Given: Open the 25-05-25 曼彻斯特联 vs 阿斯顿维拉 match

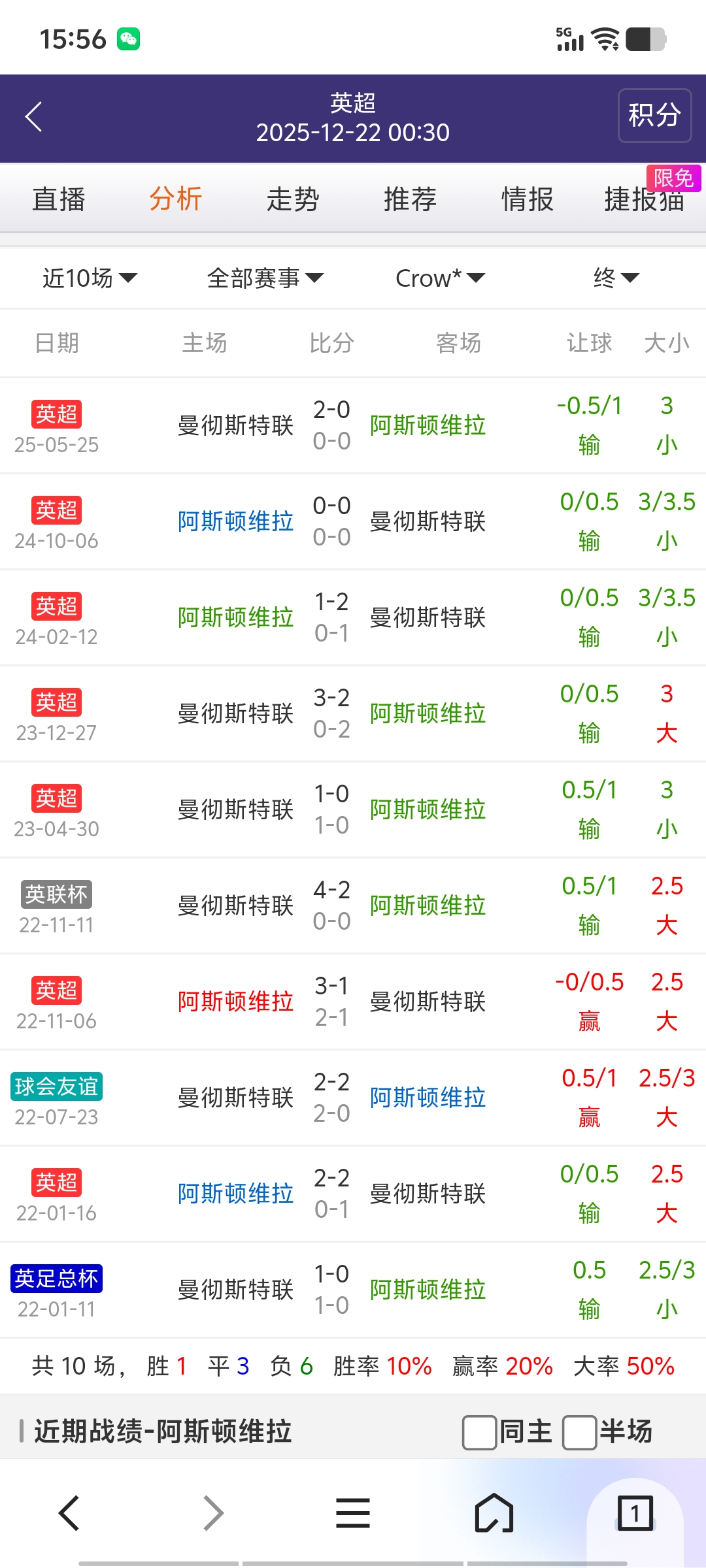Looking at the screenshot, I should (332, 425).
